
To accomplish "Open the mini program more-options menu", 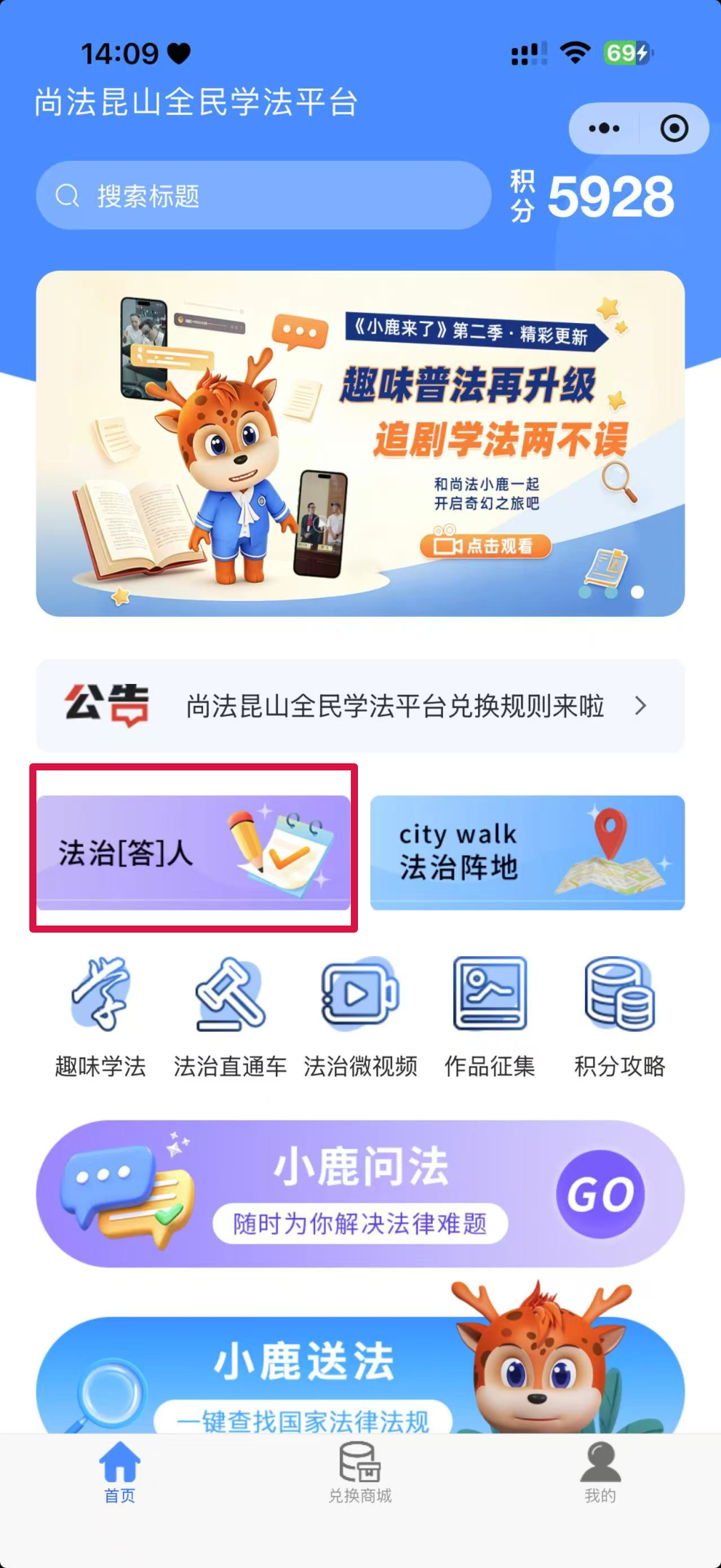I will tap(605, 129).
